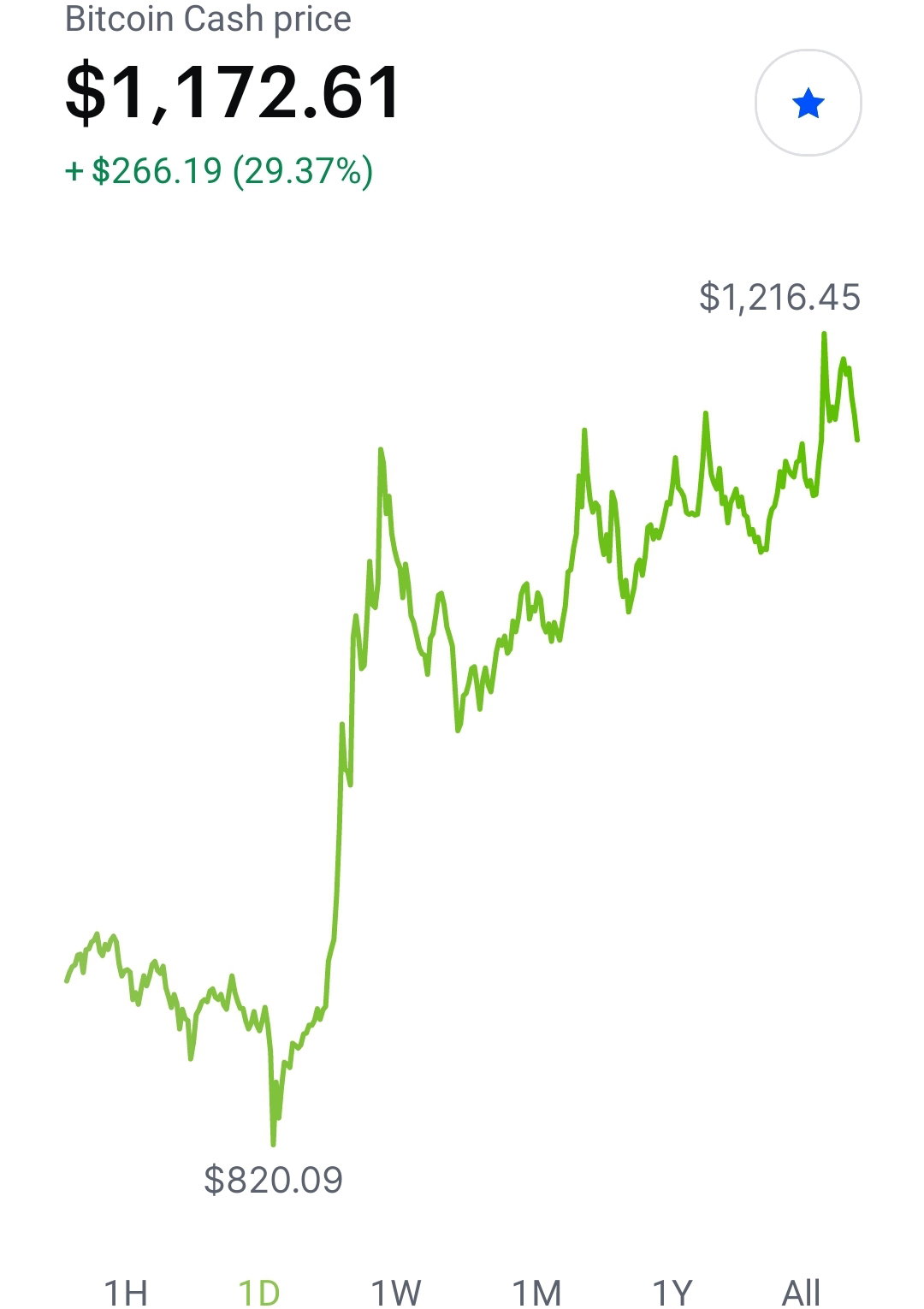This screenshot has height=1309, width=924.
Task: Change chart range to 1M
Action: [536, 1292]
